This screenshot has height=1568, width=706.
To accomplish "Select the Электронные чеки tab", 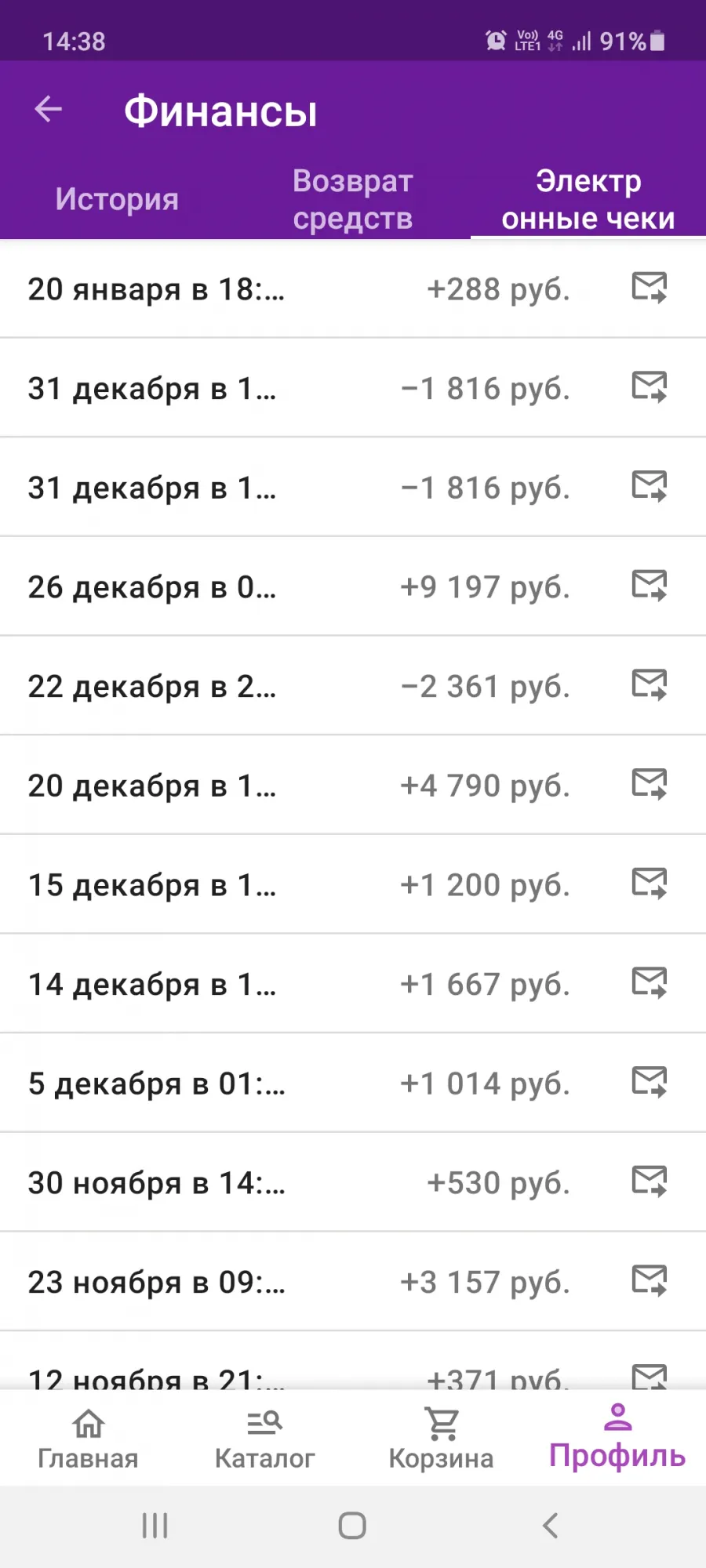I will click(x=588, y=199).
